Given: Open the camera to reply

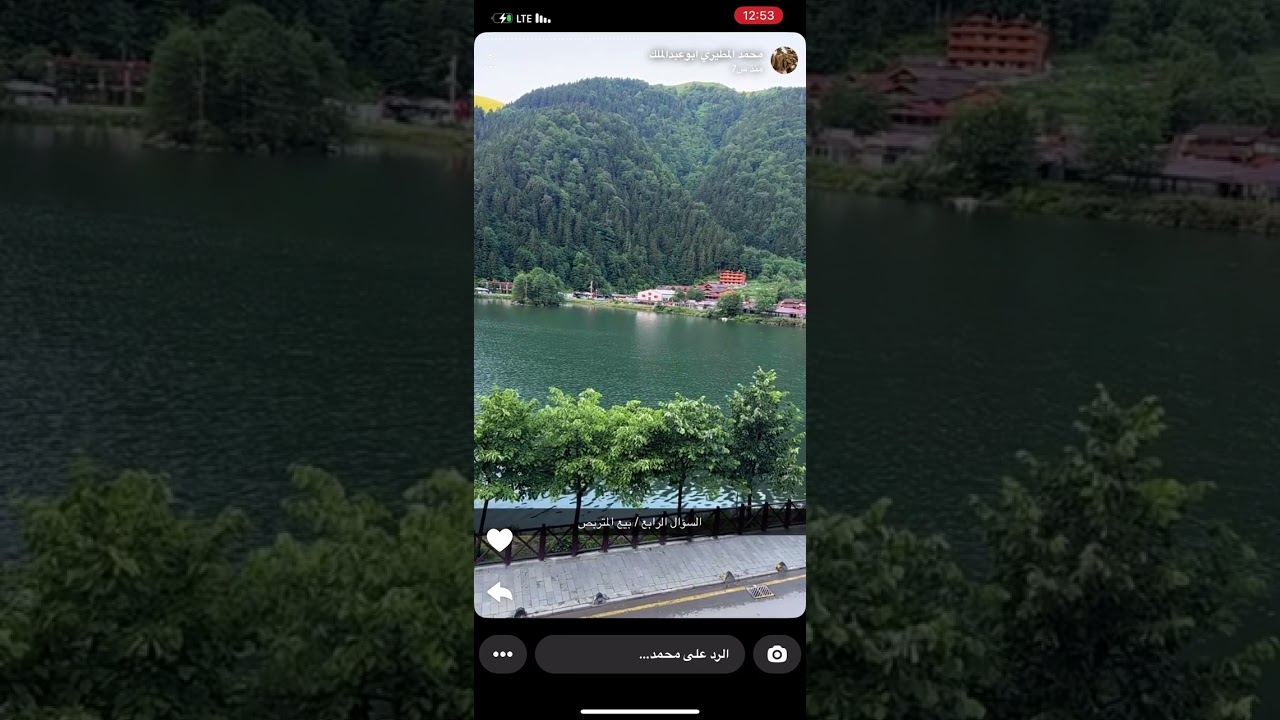Looking at the screenshot, I should point(777,654).
